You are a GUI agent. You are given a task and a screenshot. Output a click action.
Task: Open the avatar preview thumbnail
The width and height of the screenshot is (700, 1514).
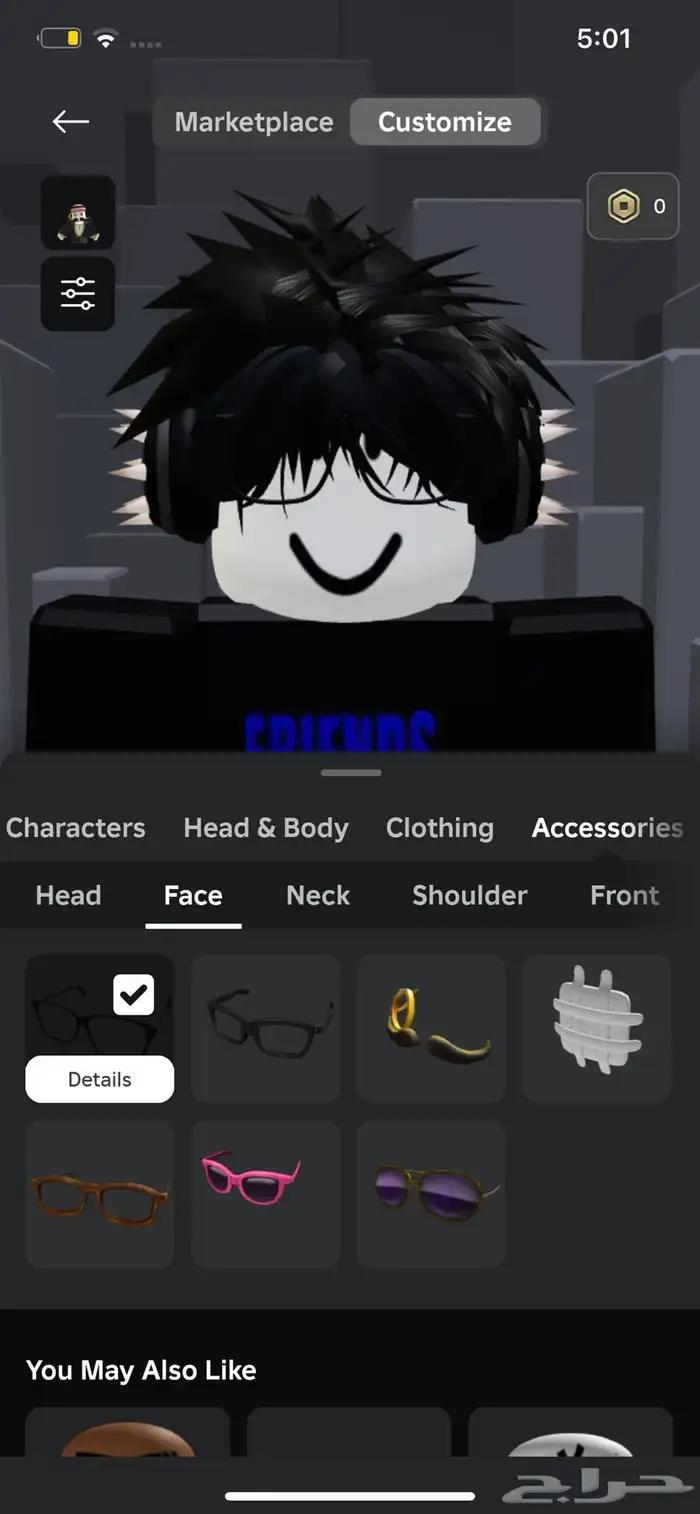point(78,213)
